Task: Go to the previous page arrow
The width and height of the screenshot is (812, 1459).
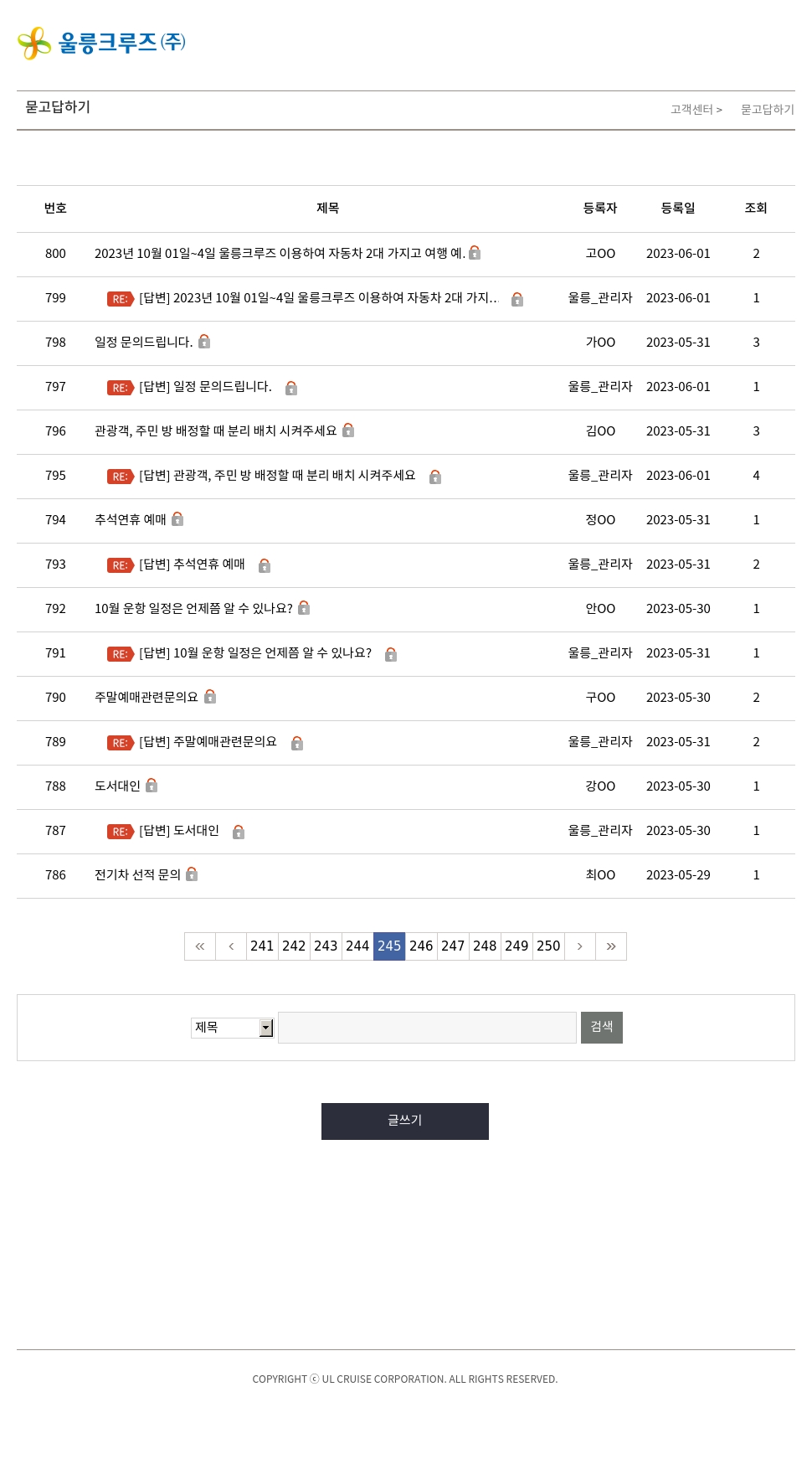Action: tap(231, 946)
